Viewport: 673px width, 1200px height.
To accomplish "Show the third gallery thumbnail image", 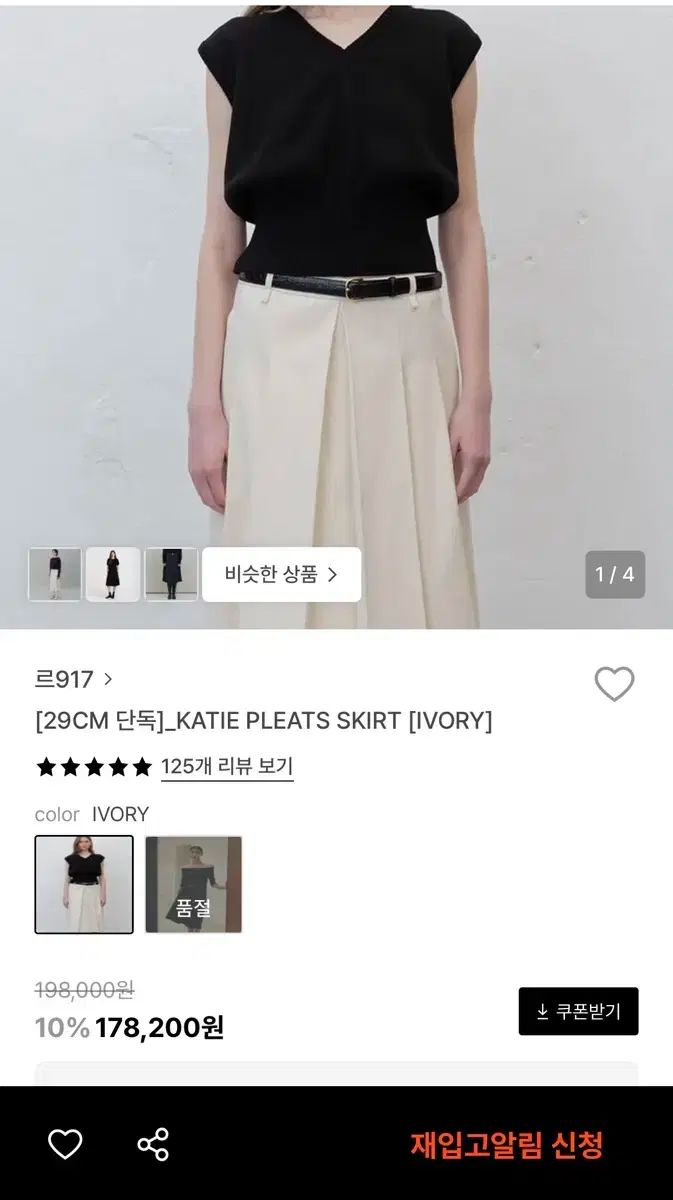I will point(171,574).
